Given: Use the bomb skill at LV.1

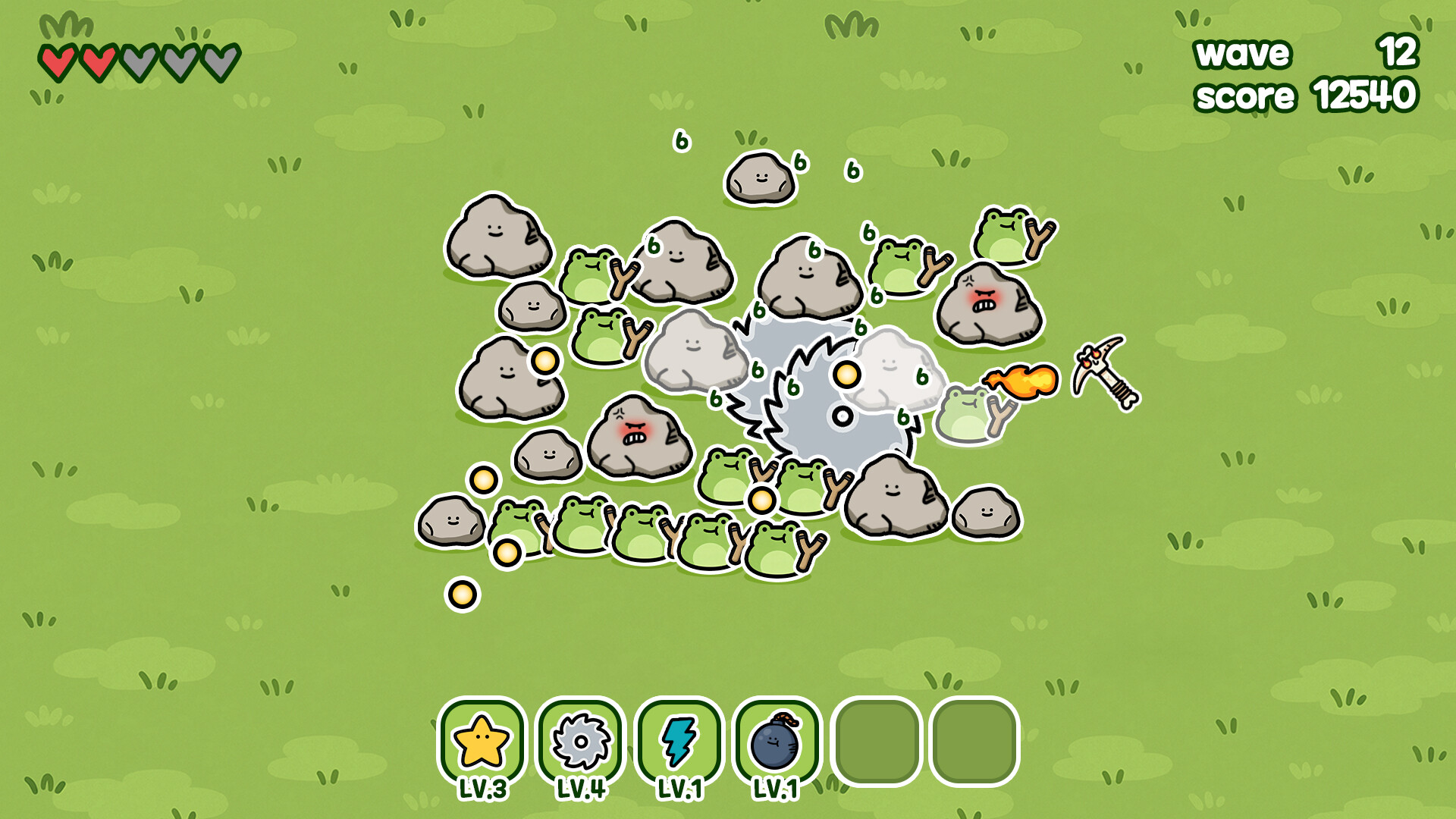Looking at the screenshot, I should [777, 742].
